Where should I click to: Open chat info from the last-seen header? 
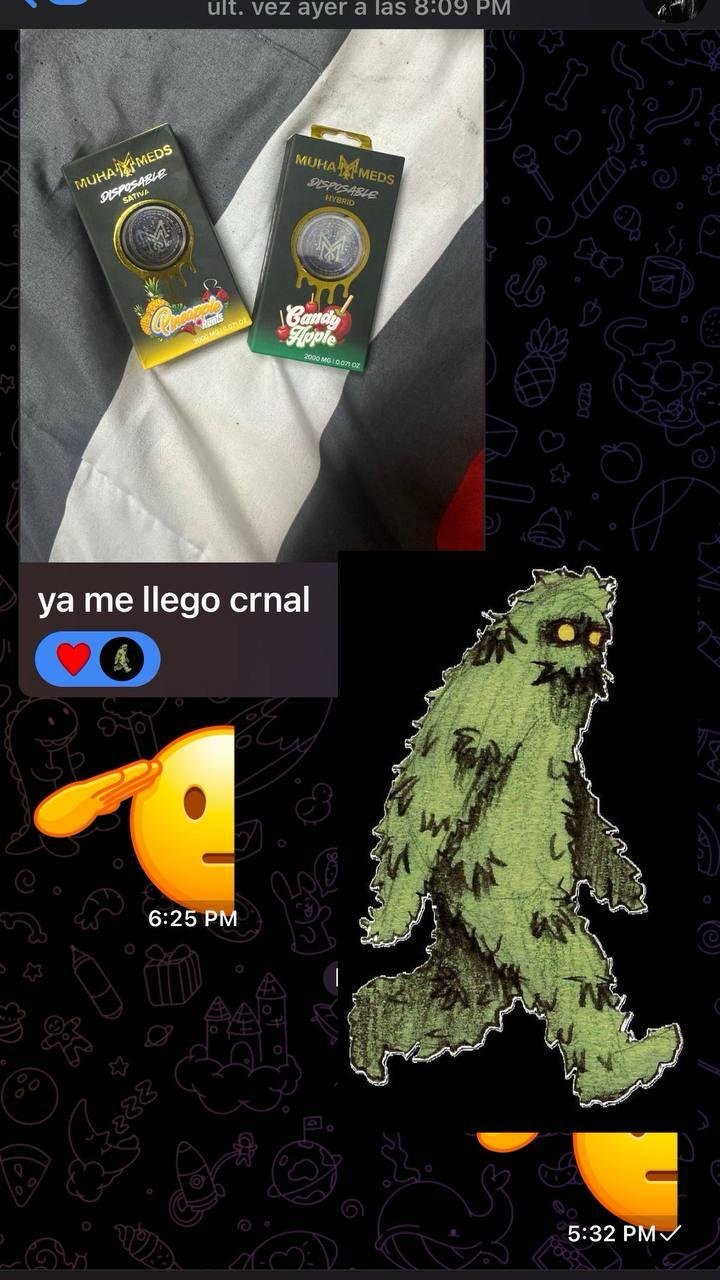(358, 9)
